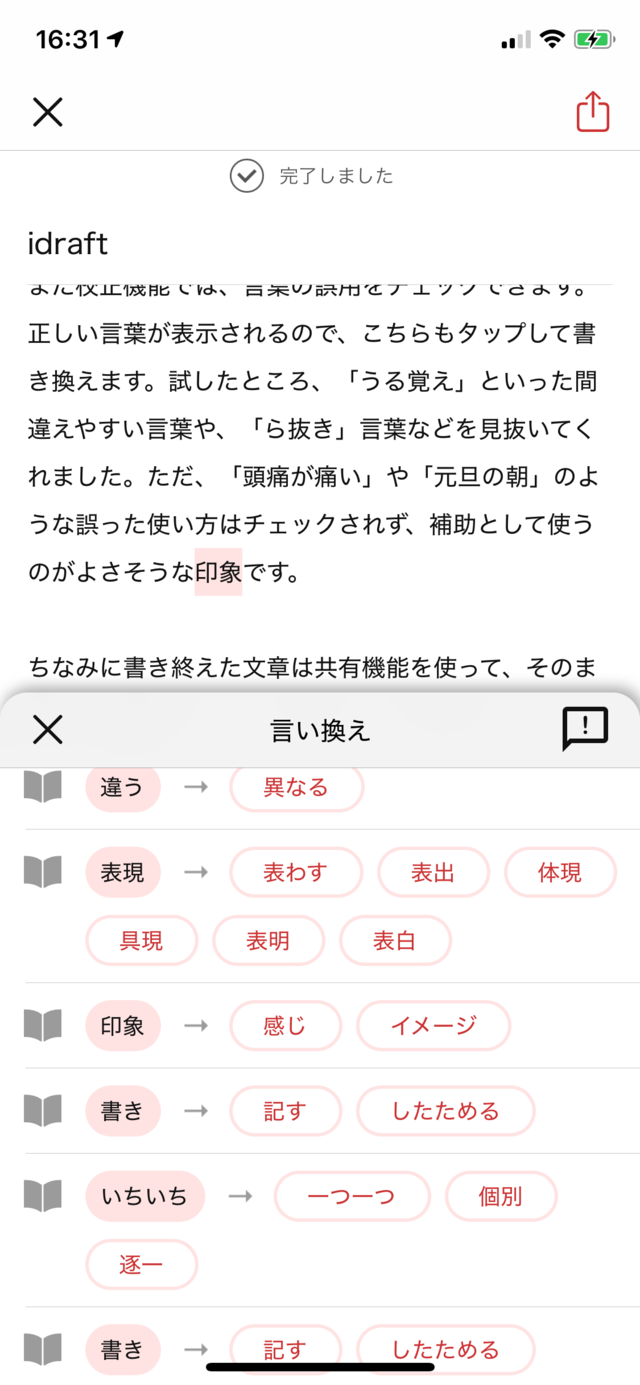Tap the 具現 paraphrase chip
640x1385 pixels.
pyautogui.click(x=141, y=941)
